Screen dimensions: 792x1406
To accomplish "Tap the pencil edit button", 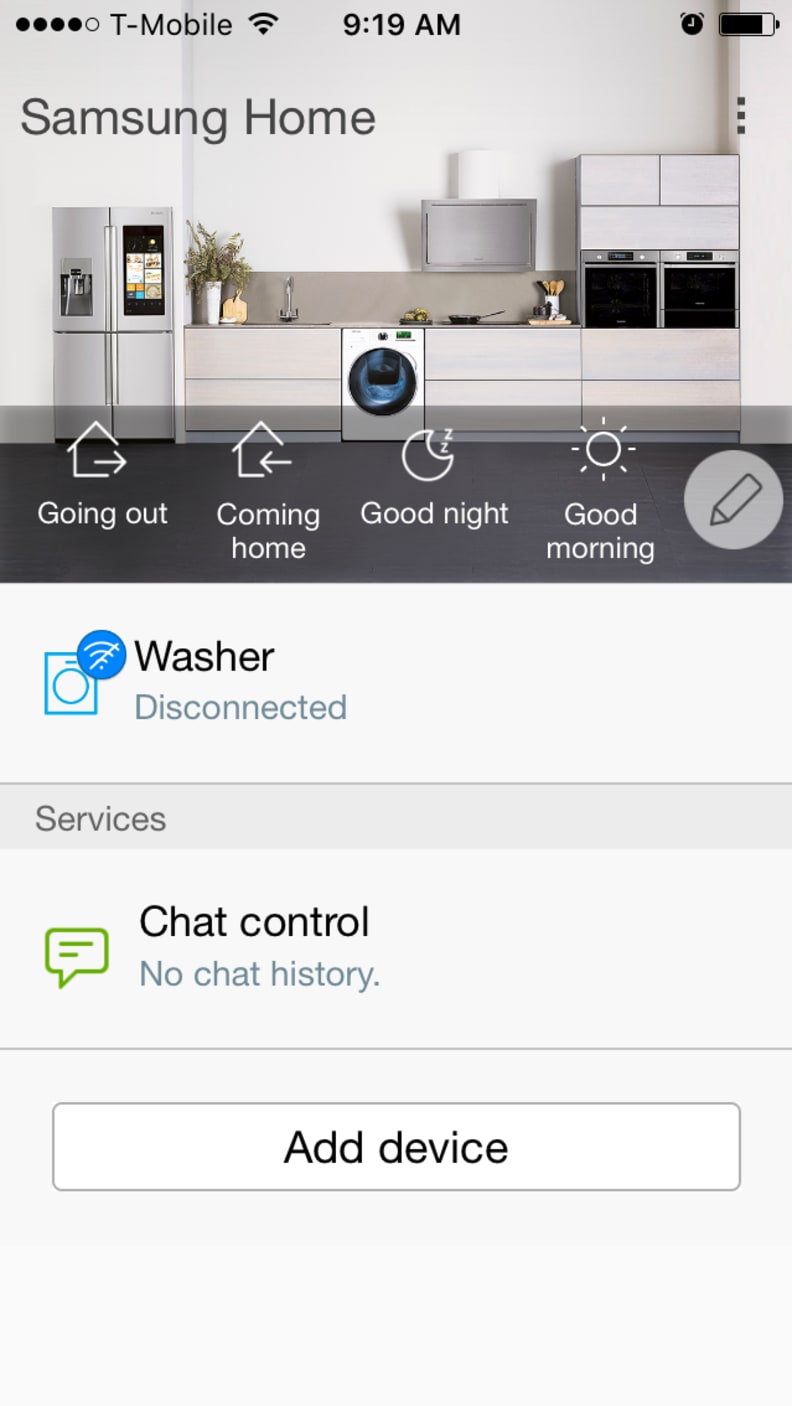I will click(x=734, y=499).
